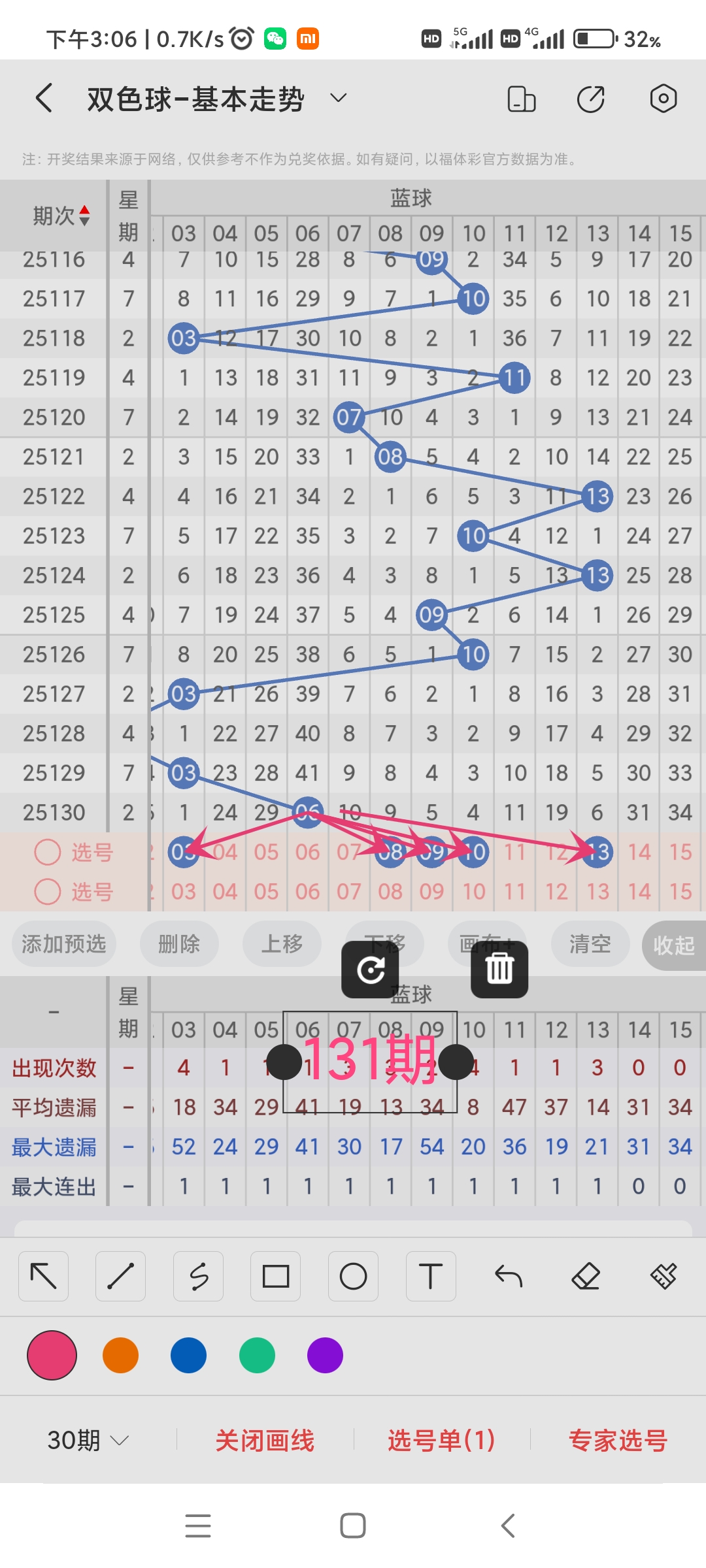706x1568 pixels.
Task: Select the arrow annotation tool
Action: 43,1275
